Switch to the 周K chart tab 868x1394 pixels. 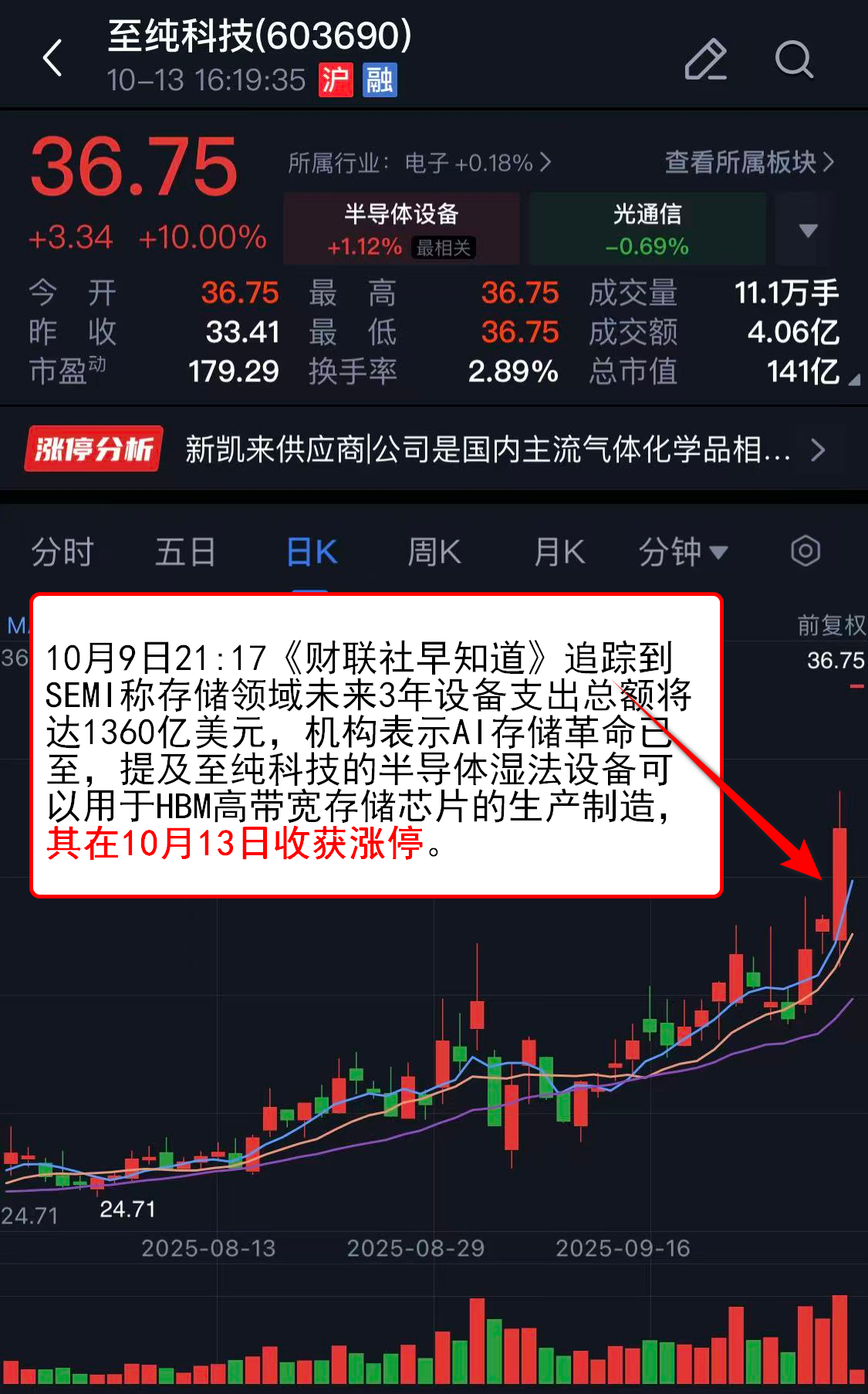(x=434, y=553)
